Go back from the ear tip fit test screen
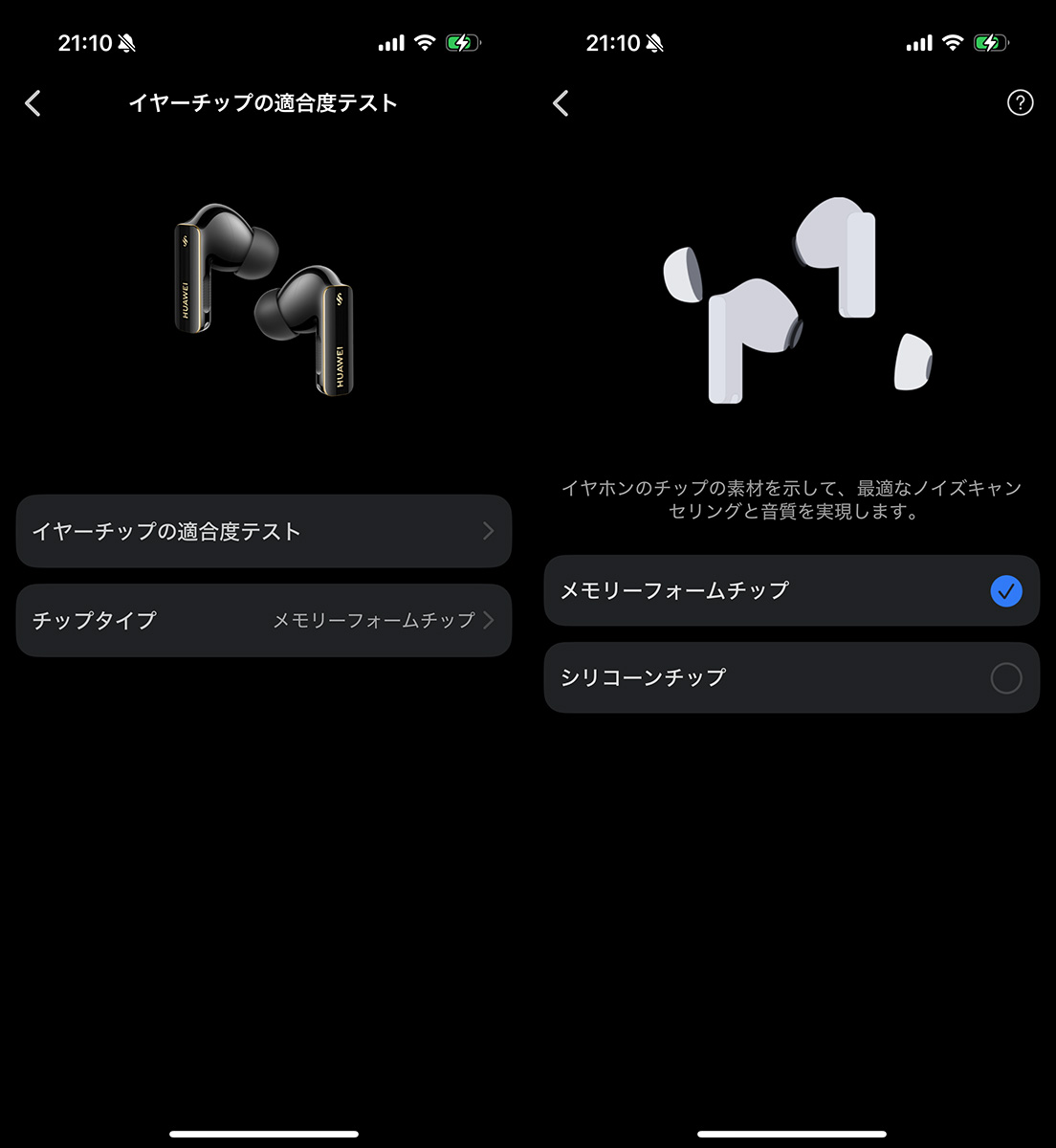Screen dimensions: 1056x1148 click(x=33, y=103)
